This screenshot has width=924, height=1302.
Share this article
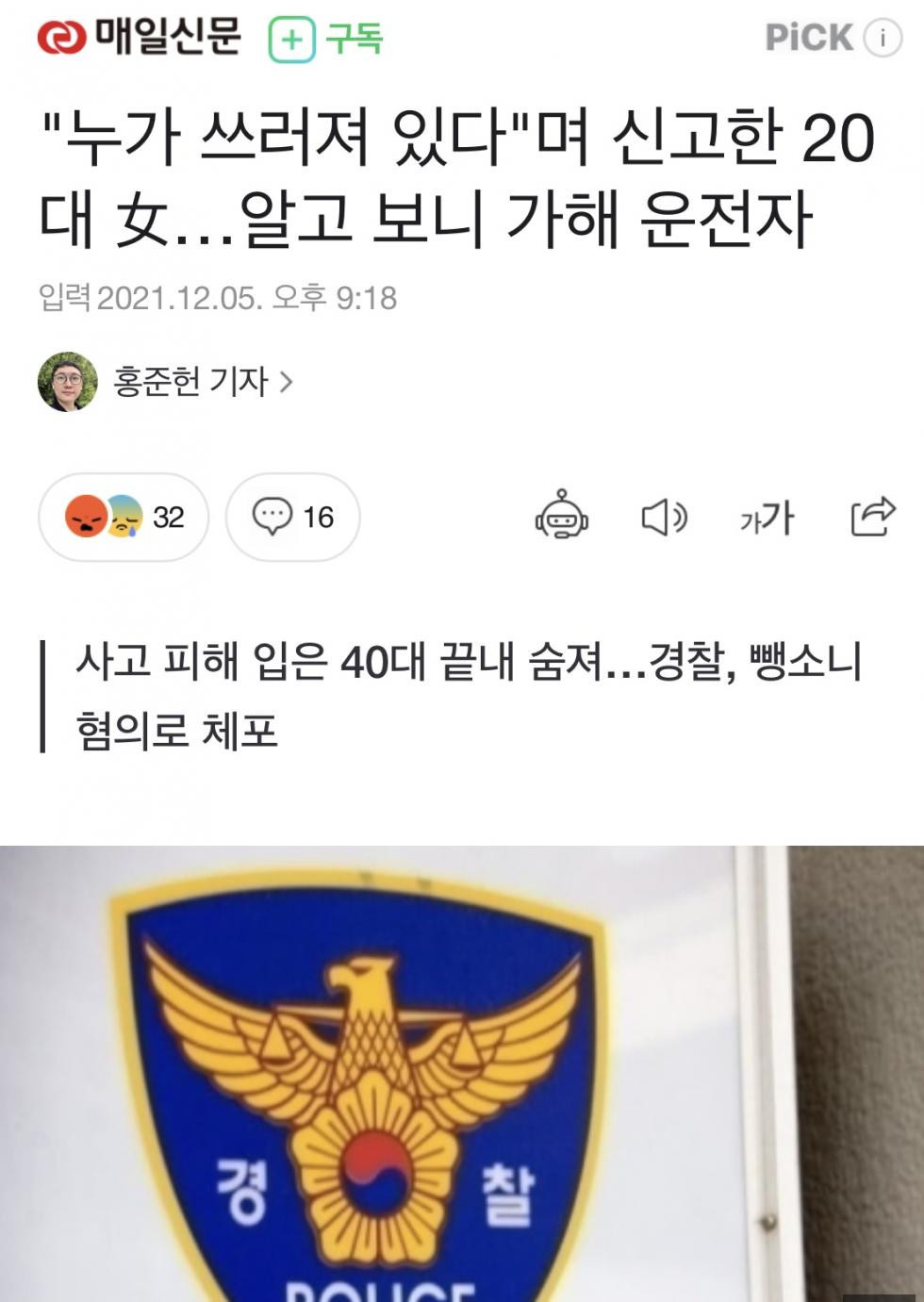pyautogui.click(x=872, y=516)
